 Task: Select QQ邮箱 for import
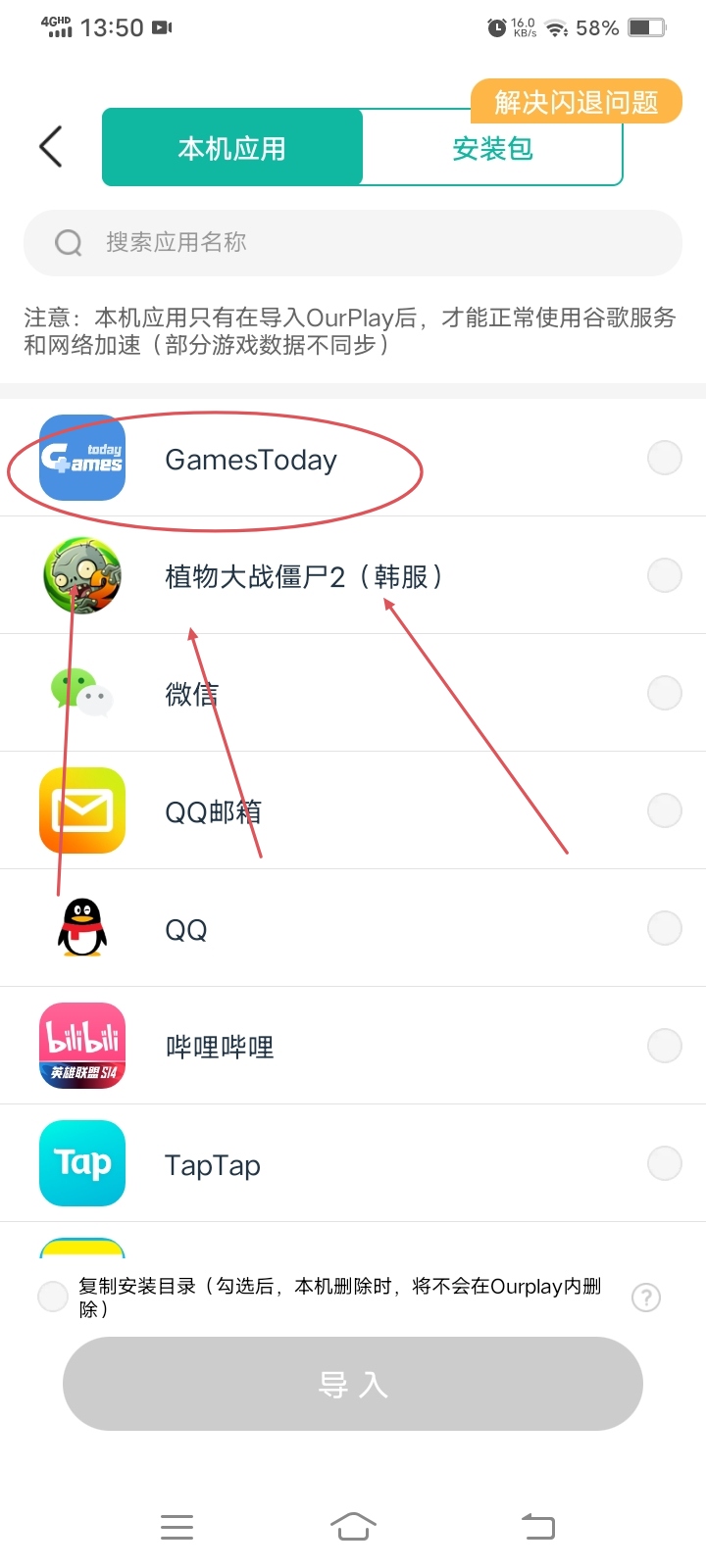point(664,810)
